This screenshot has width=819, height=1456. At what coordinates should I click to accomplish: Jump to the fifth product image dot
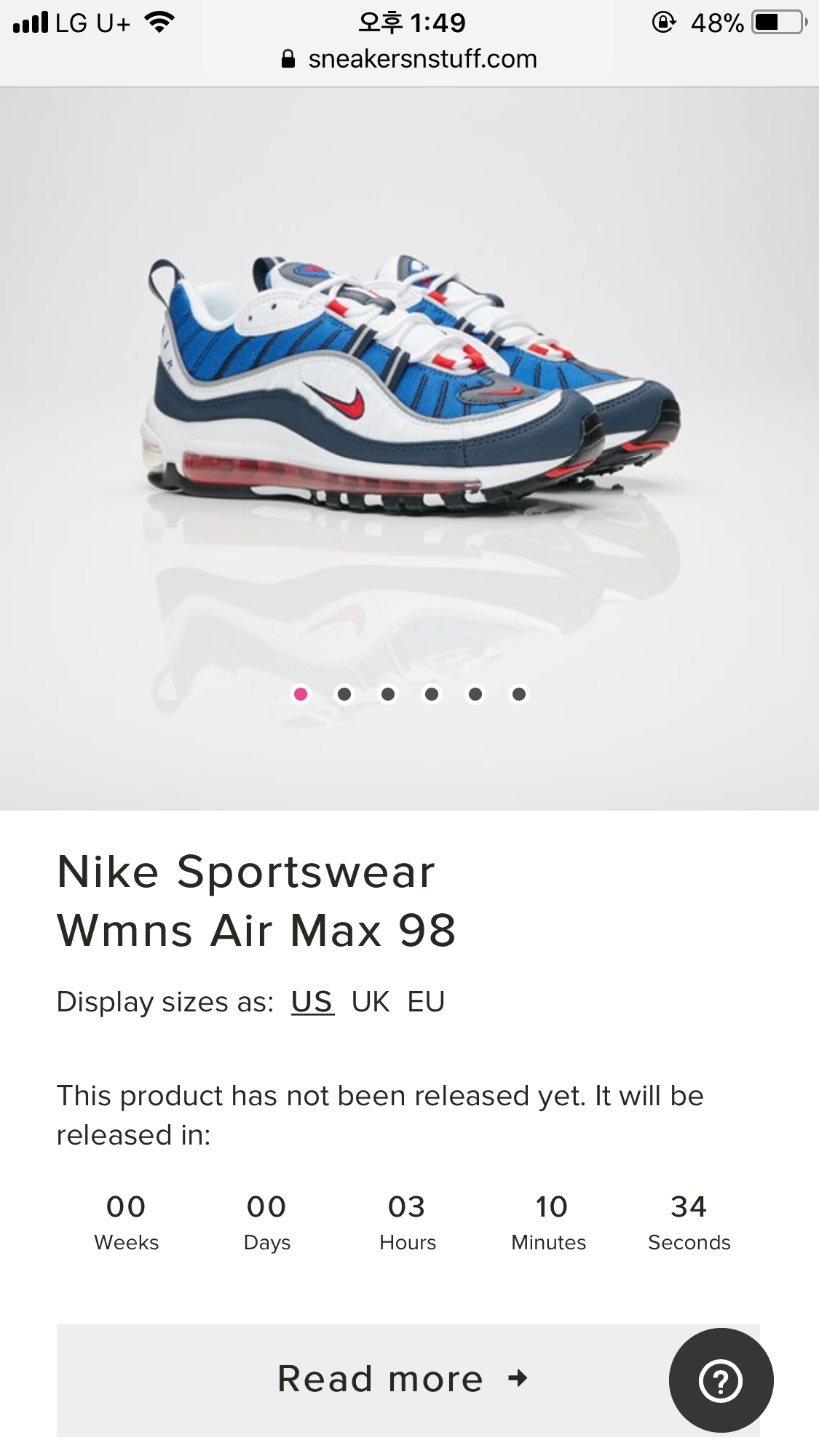[x=475, y=694]
